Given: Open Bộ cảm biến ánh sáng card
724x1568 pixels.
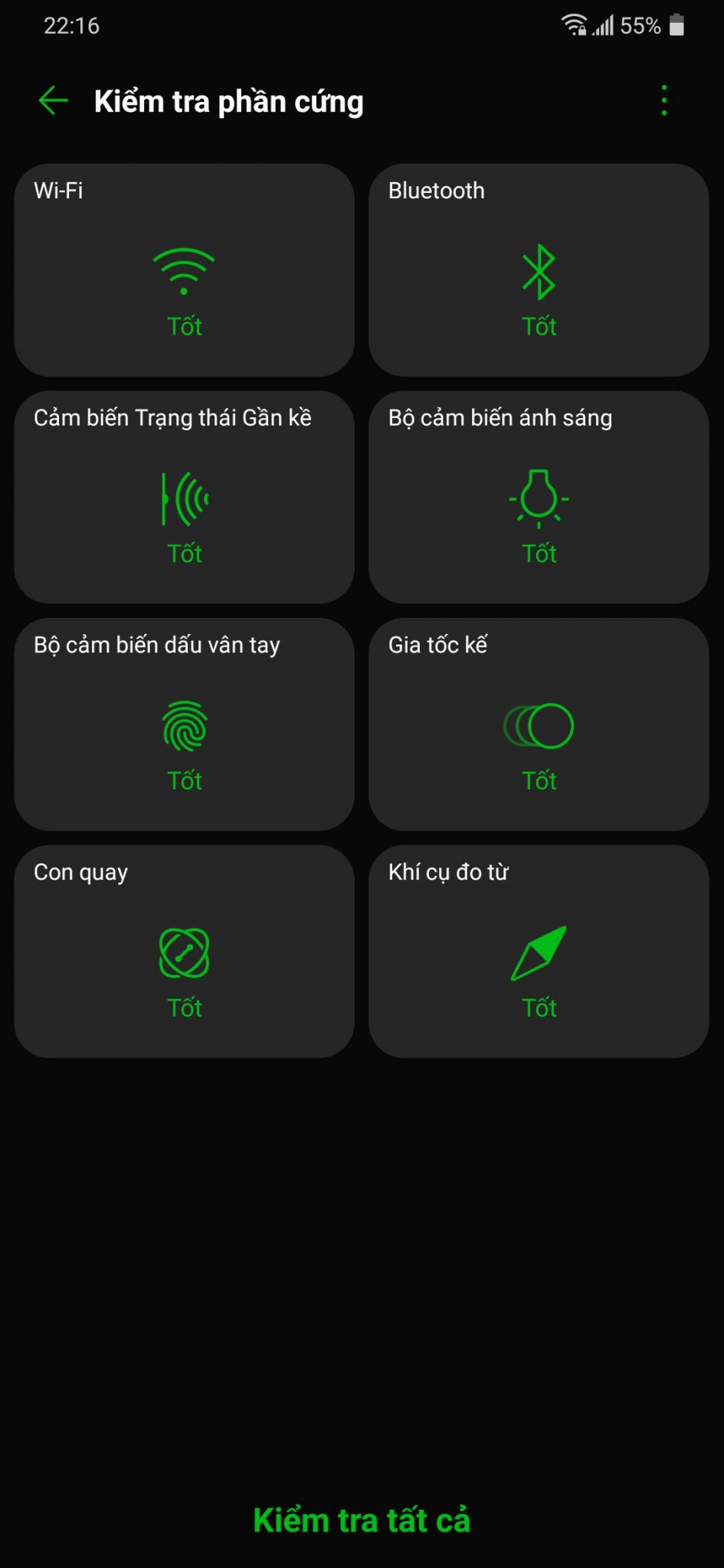Looking at the screenshot, I should pos(539,497).
